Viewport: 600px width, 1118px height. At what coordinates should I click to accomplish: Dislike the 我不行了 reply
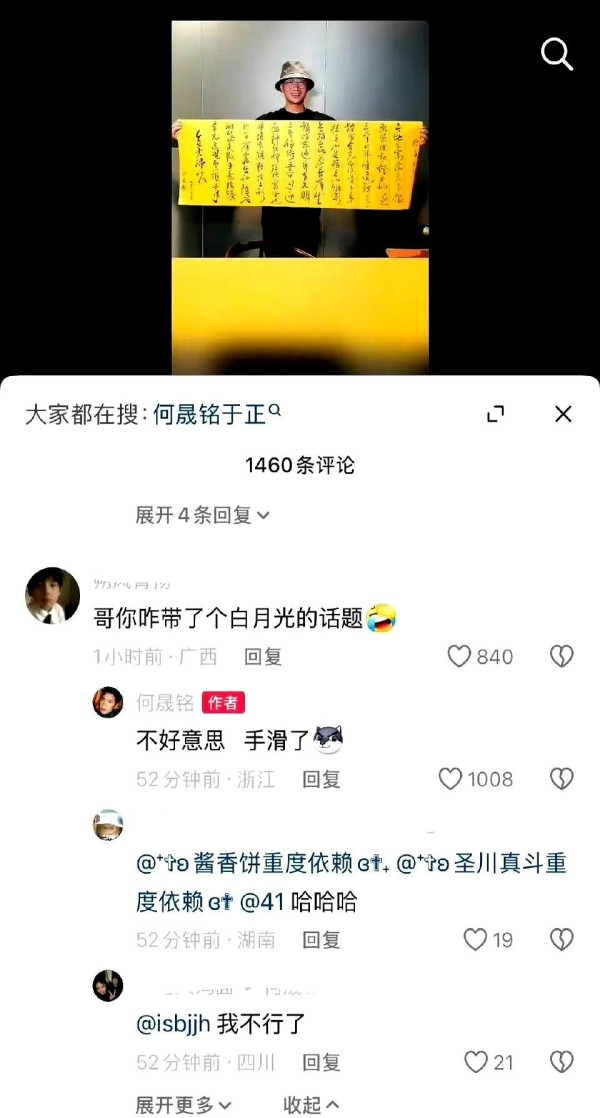562,1062
